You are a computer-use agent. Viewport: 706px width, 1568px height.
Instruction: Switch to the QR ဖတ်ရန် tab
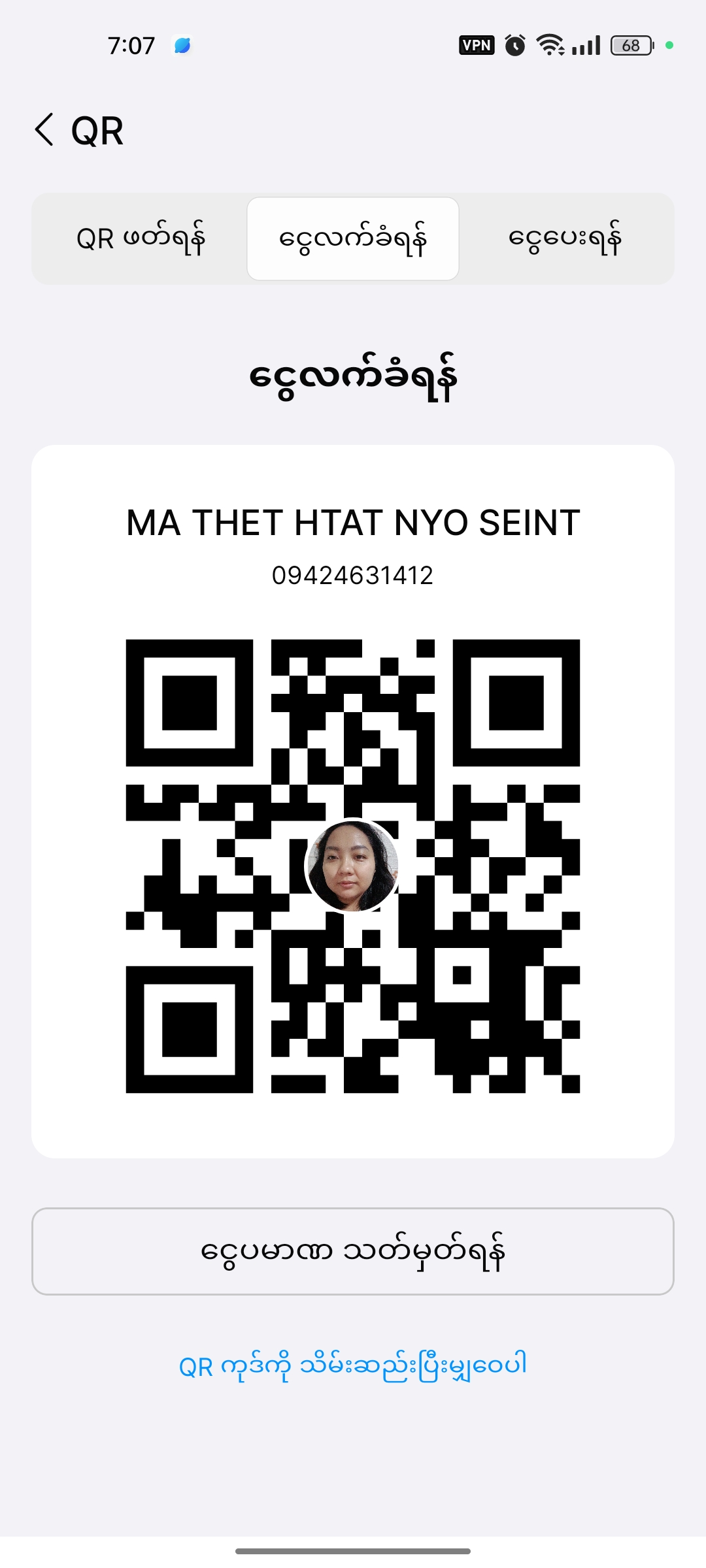(141, 239)
